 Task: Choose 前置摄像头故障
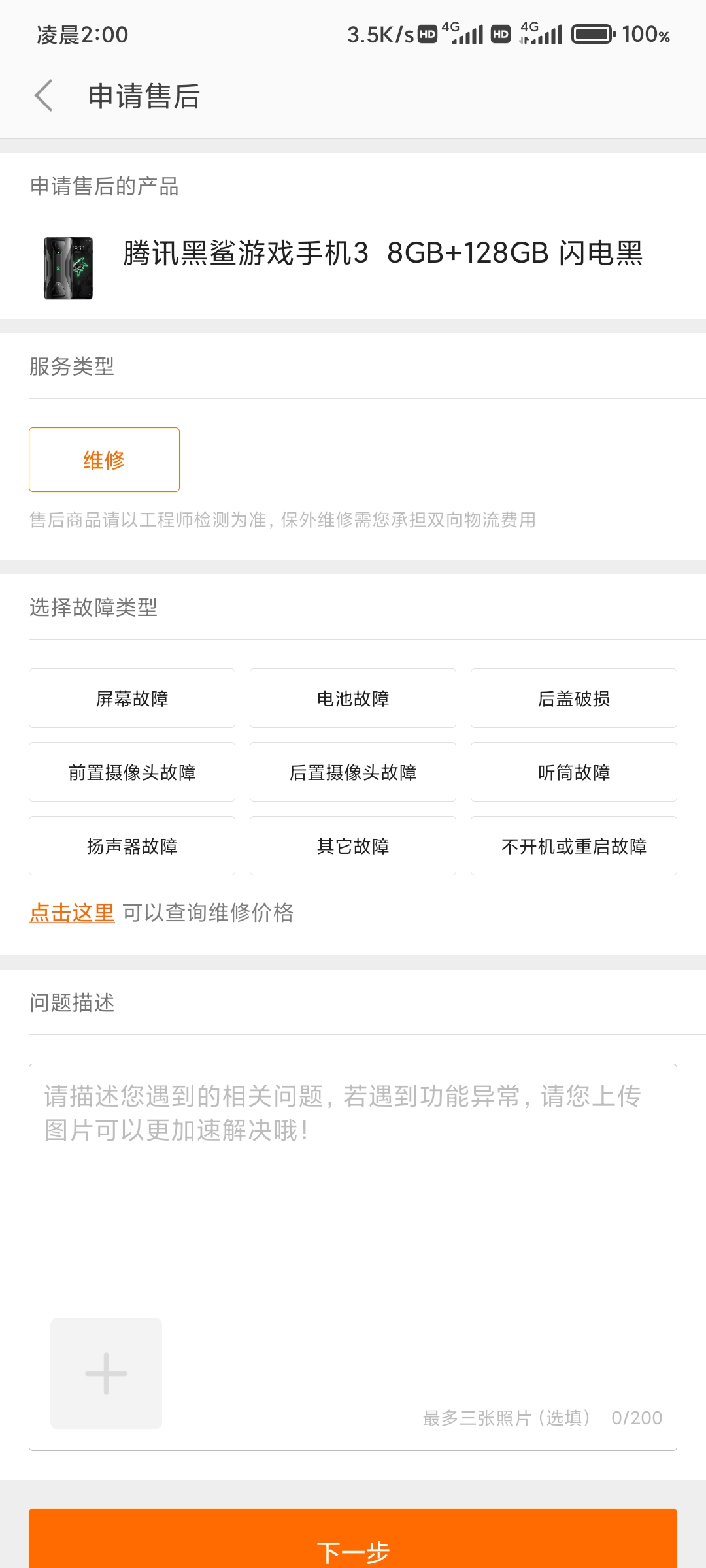(132, 772)
